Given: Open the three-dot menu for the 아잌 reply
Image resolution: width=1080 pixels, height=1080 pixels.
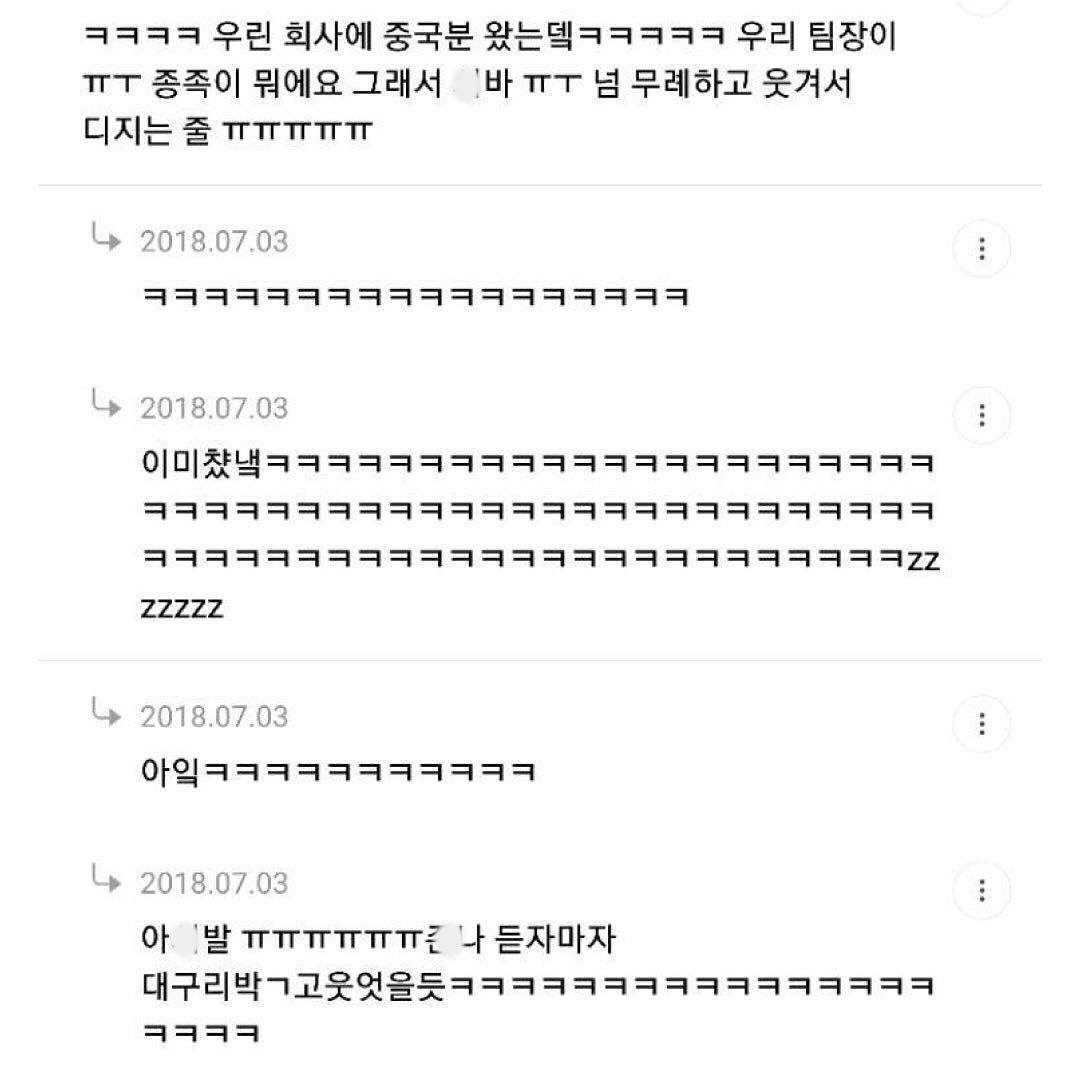Looking at the screenshot, I should pyautogui.click(x=981, y=724).
